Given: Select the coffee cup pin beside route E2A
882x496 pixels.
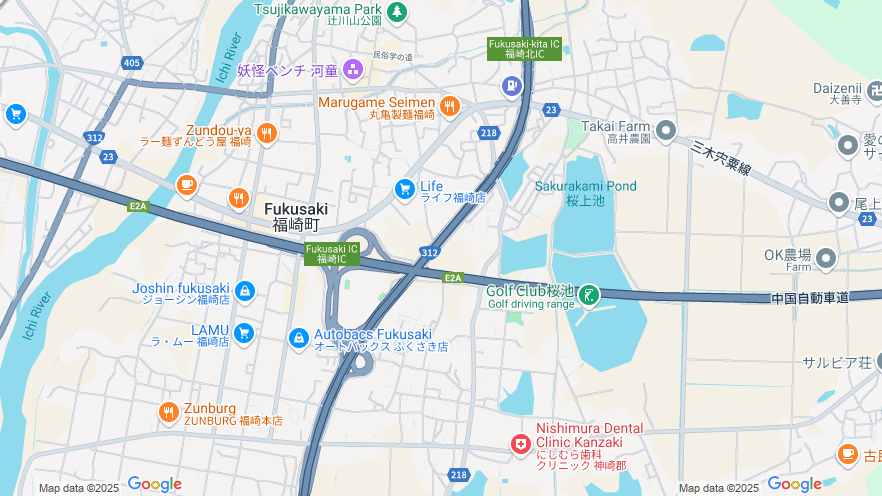Looking at the screenshot, I should click(x=186, y=184).
